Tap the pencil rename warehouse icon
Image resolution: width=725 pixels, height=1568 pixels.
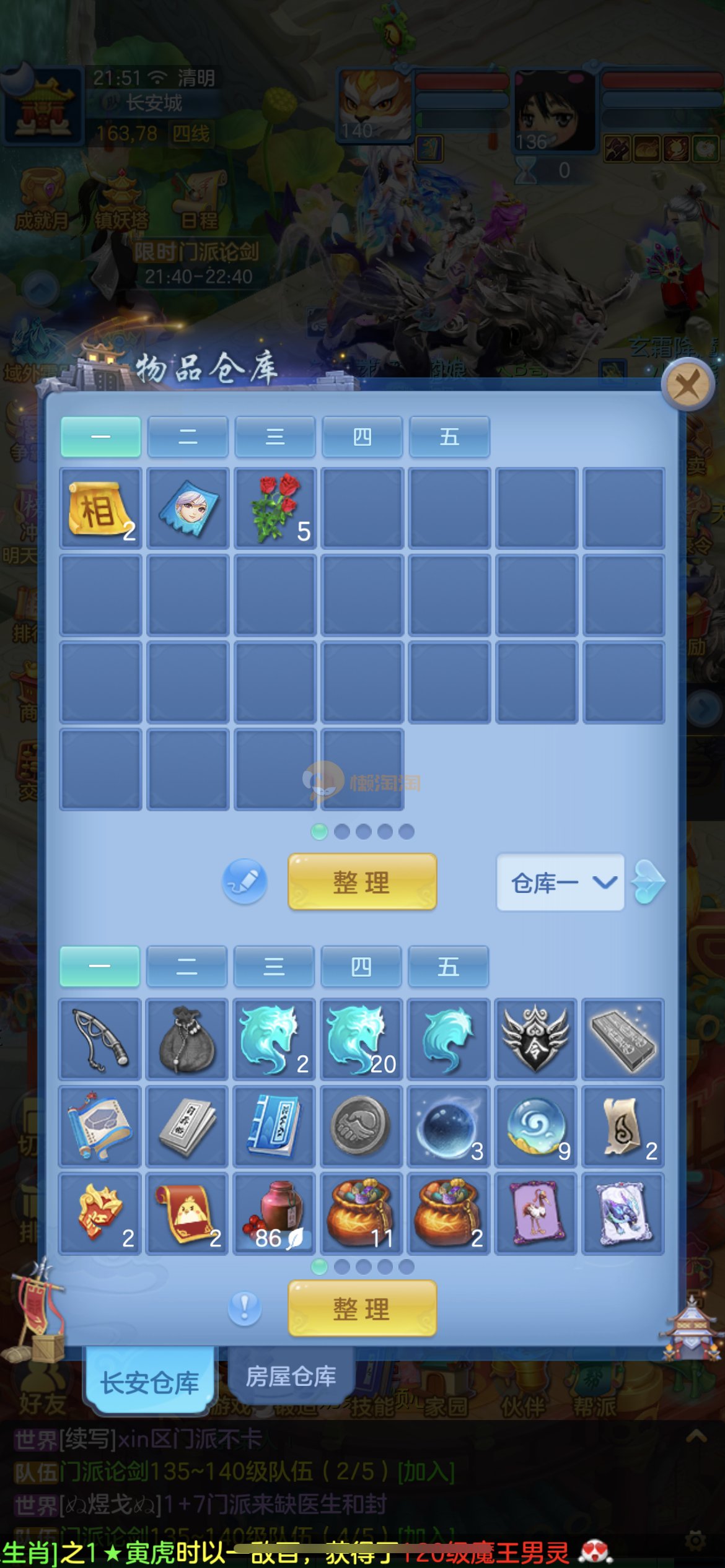coord(245,881)
